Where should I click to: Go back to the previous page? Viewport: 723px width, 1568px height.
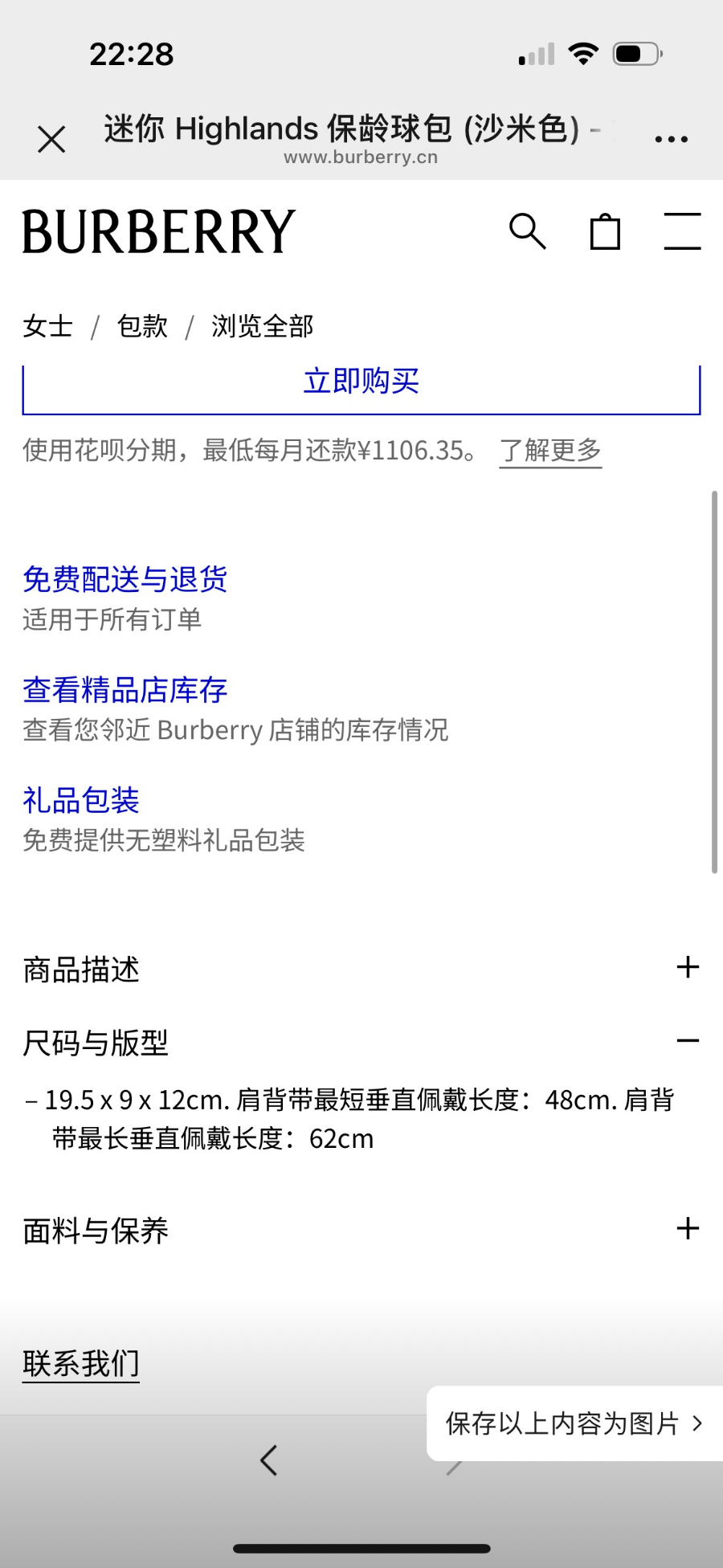tap(269, 1460)
